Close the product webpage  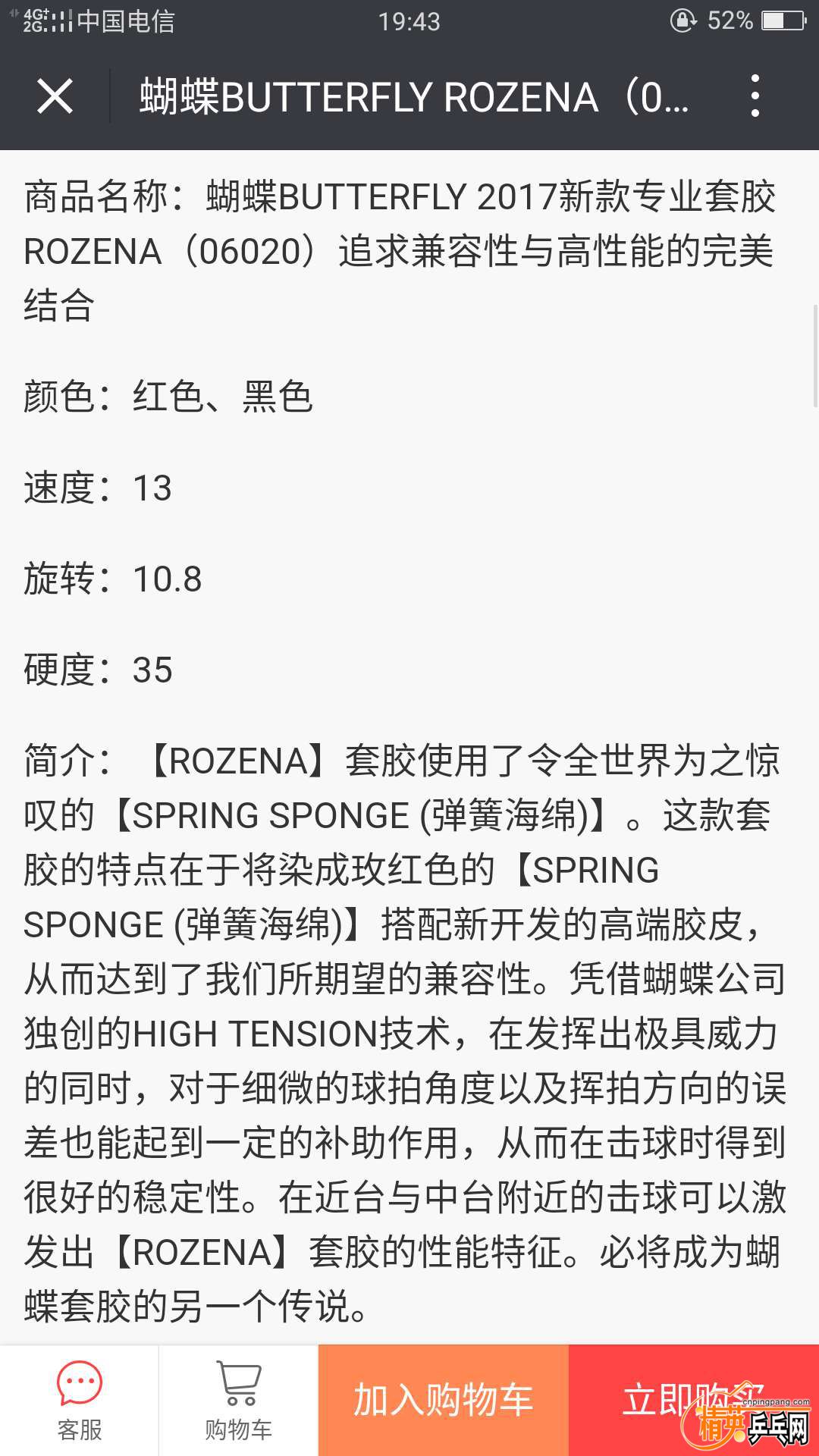pos(55,96)
